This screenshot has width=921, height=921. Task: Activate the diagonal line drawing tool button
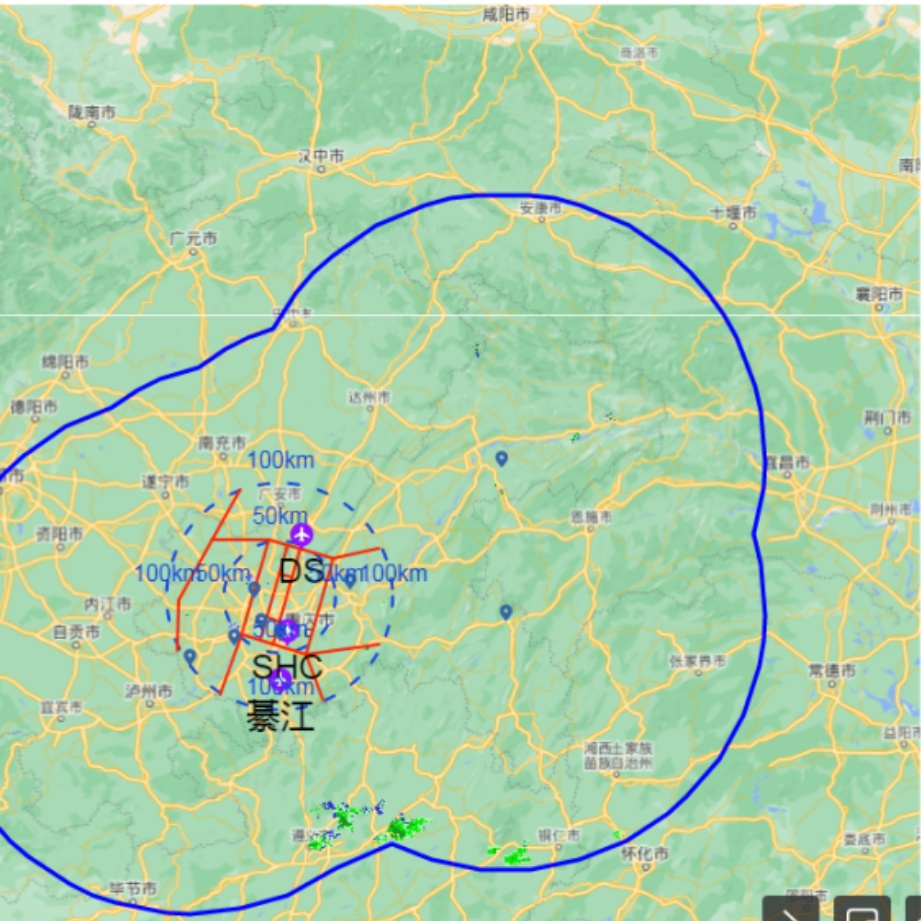click(790, 912)
